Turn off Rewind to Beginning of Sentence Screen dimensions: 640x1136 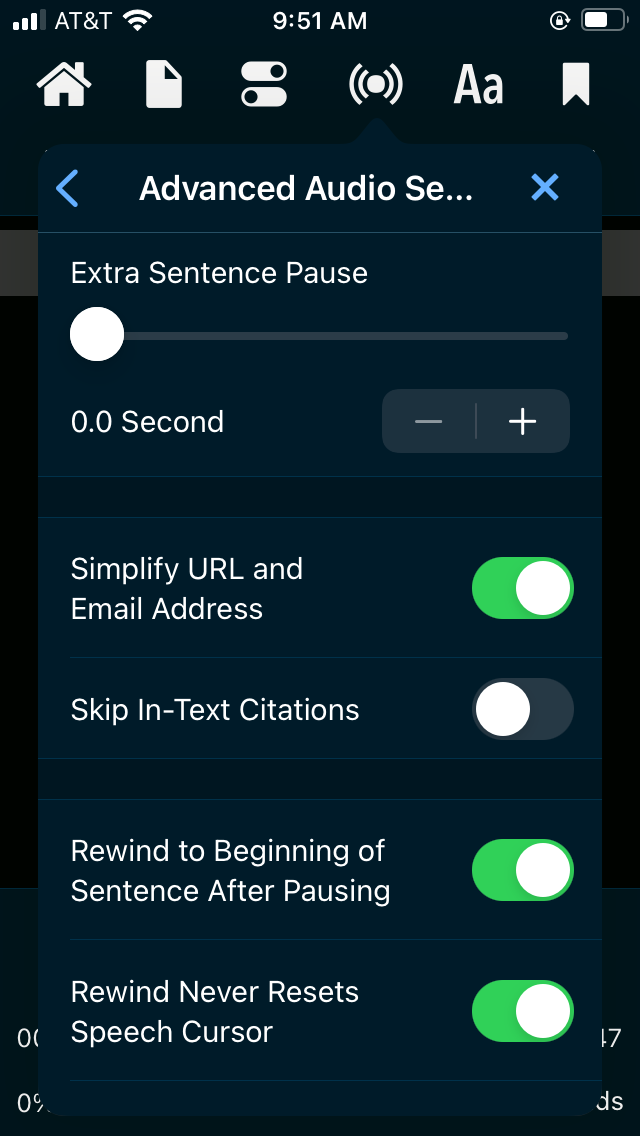click(x=523, y=869)
